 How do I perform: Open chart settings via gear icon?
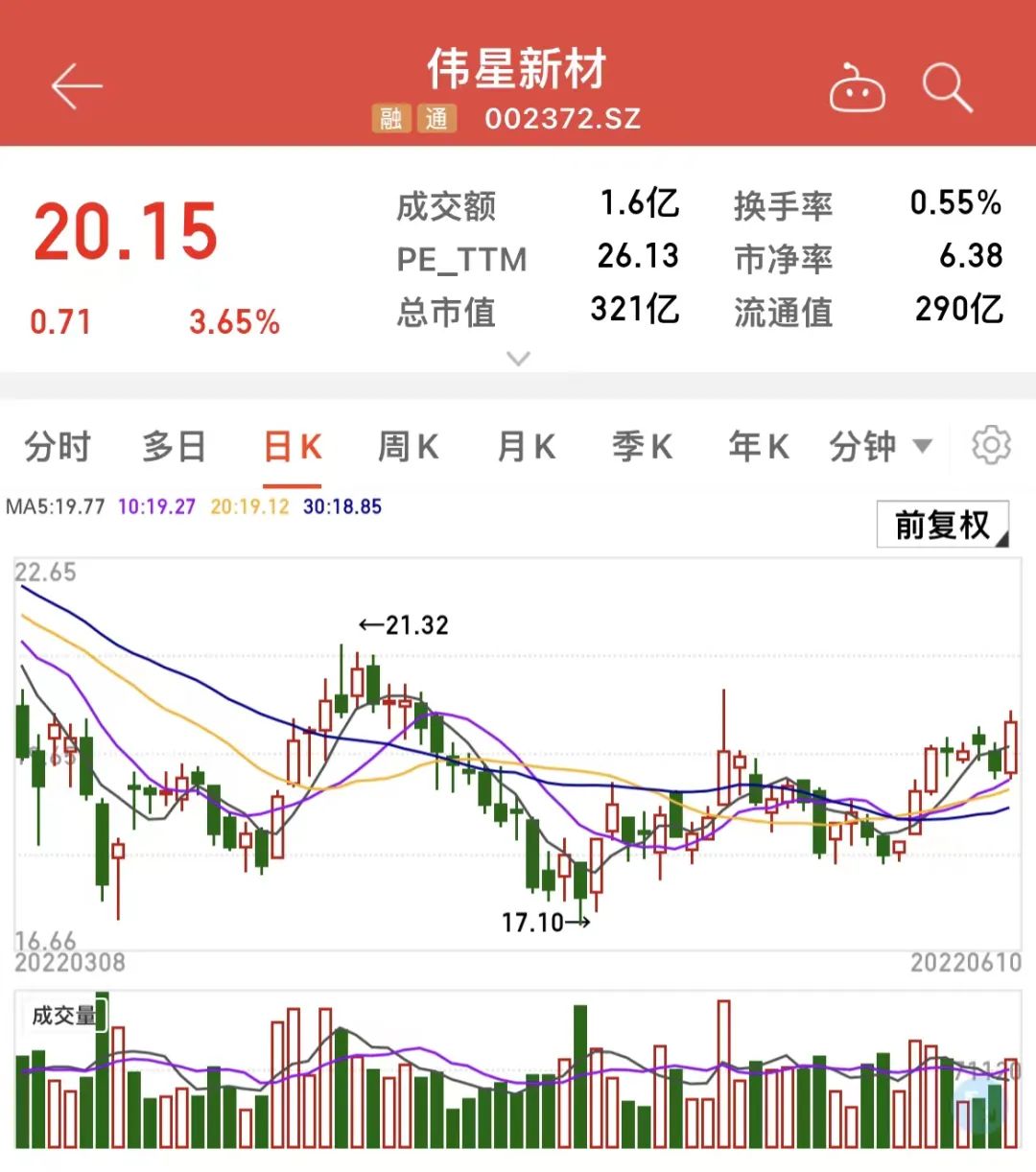(x=993, y=444)
